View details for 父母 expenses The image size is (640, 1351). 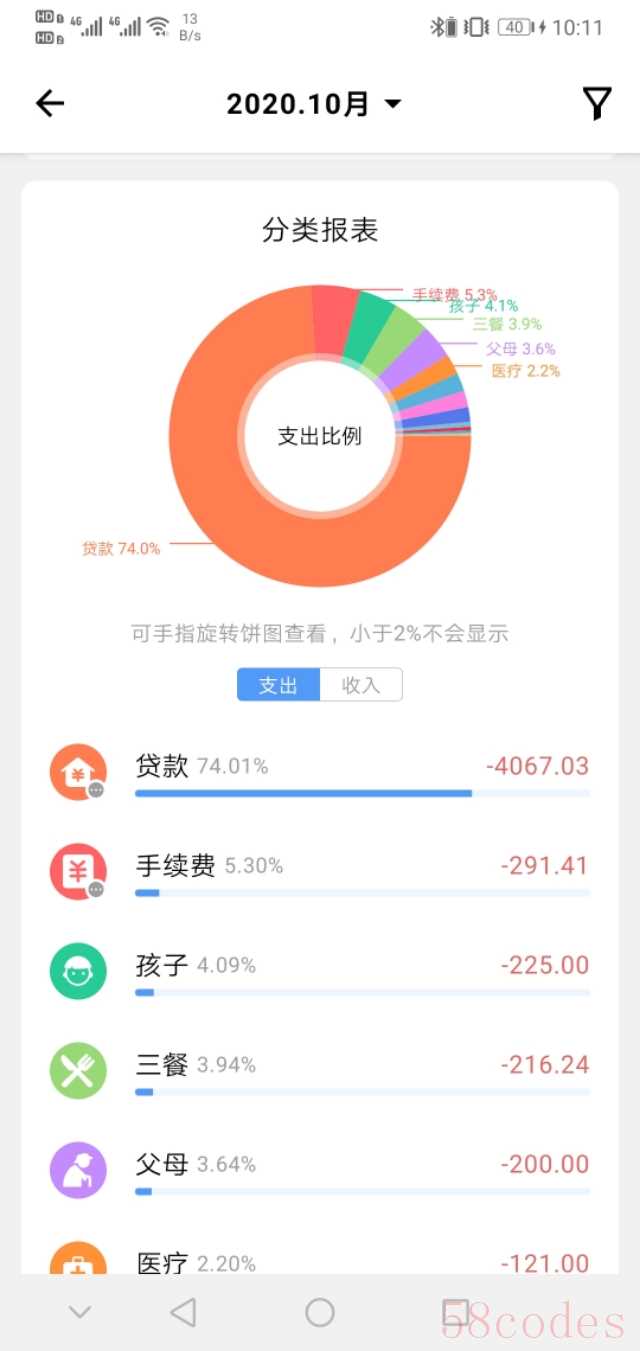pos(320,1171)
